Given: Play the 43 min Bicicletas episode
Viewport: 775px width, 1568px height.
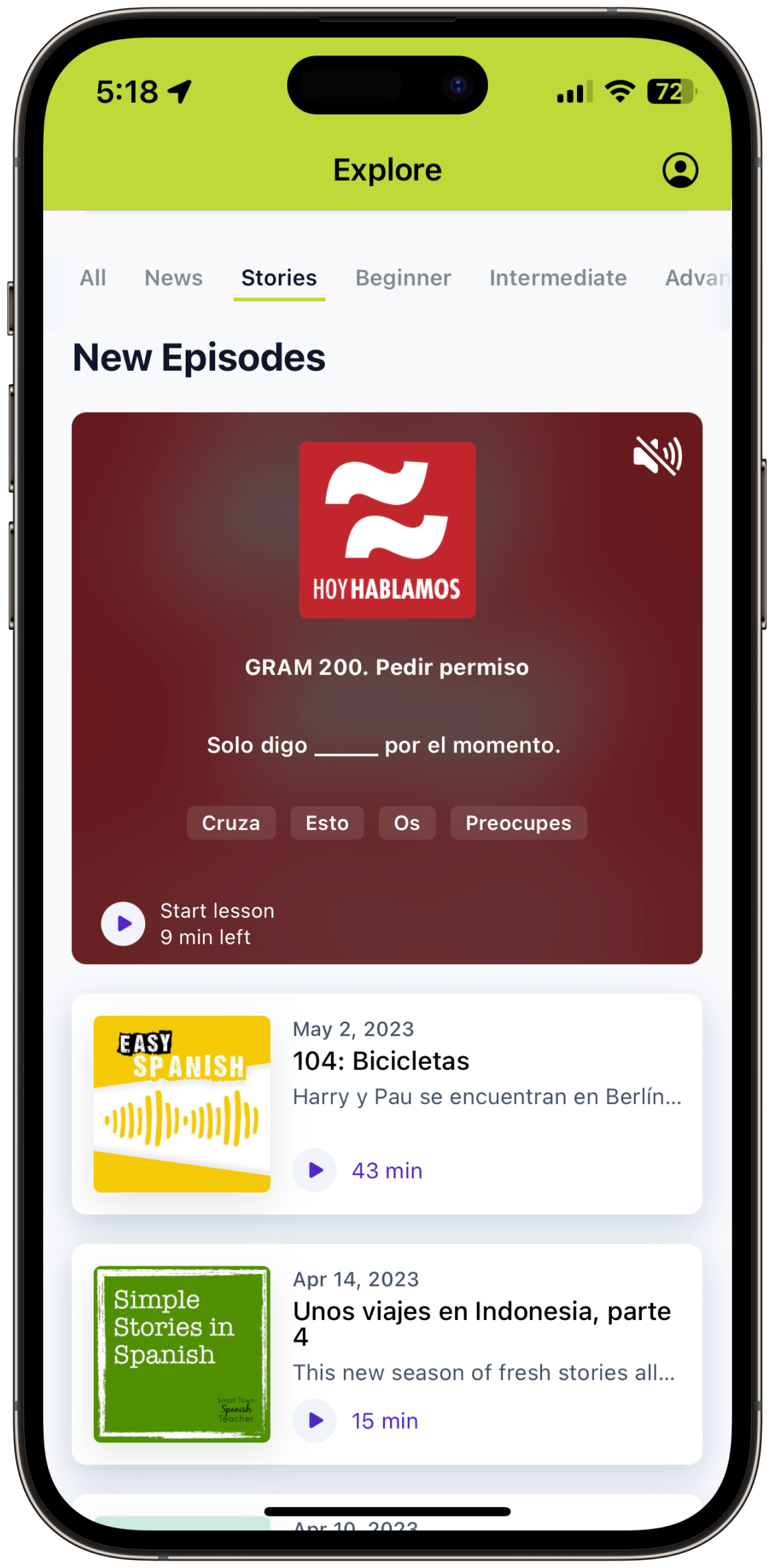Looking at the screenshot, I should pos(315,1171).
